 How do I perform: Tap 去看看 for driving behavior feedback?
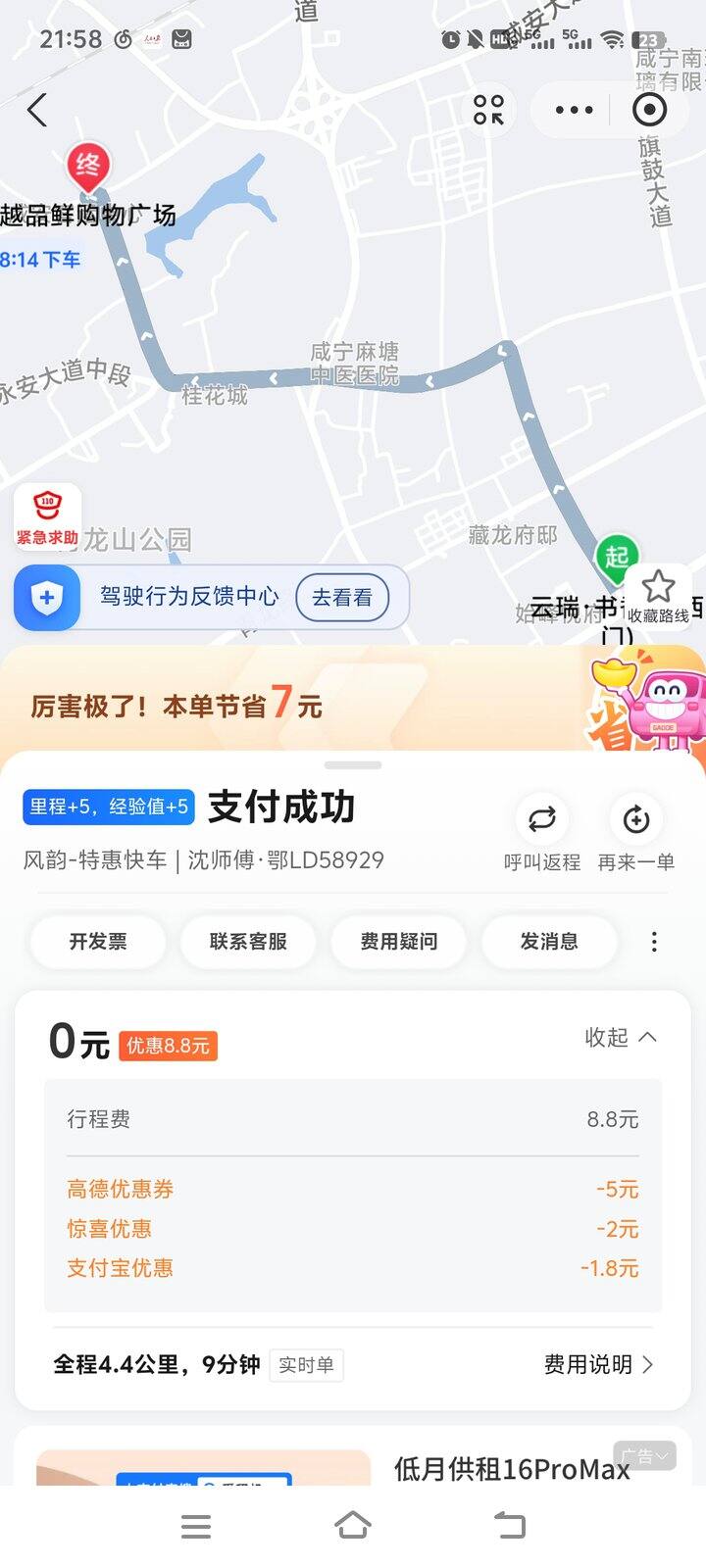(342, 597)
